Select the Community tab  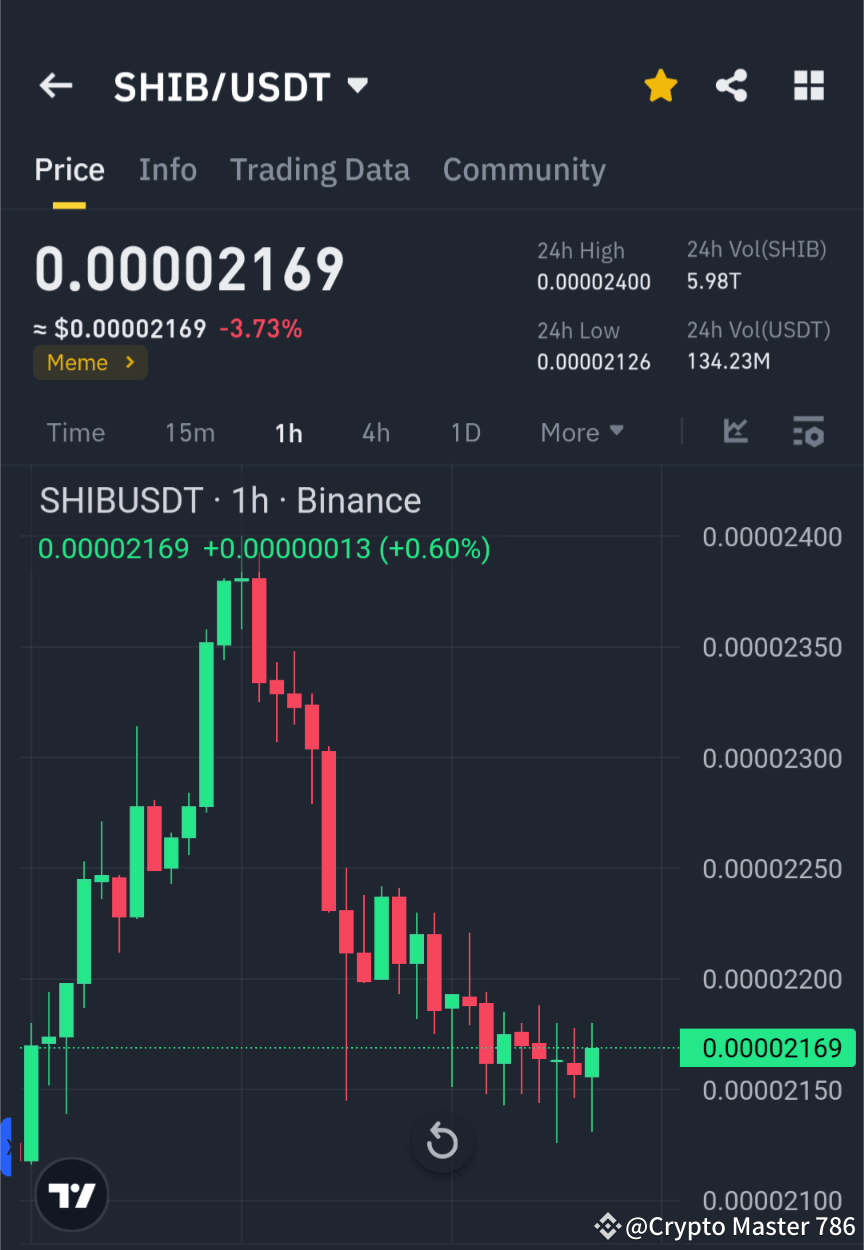point(523,170)
